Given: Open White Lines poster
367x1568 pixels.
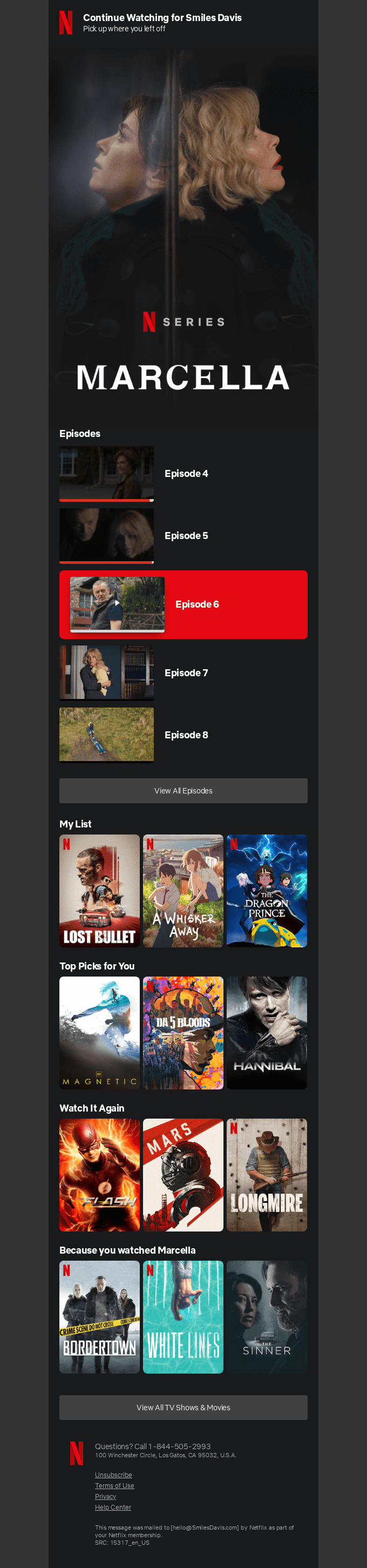Looking at the screenshot, I should 183,1317.
